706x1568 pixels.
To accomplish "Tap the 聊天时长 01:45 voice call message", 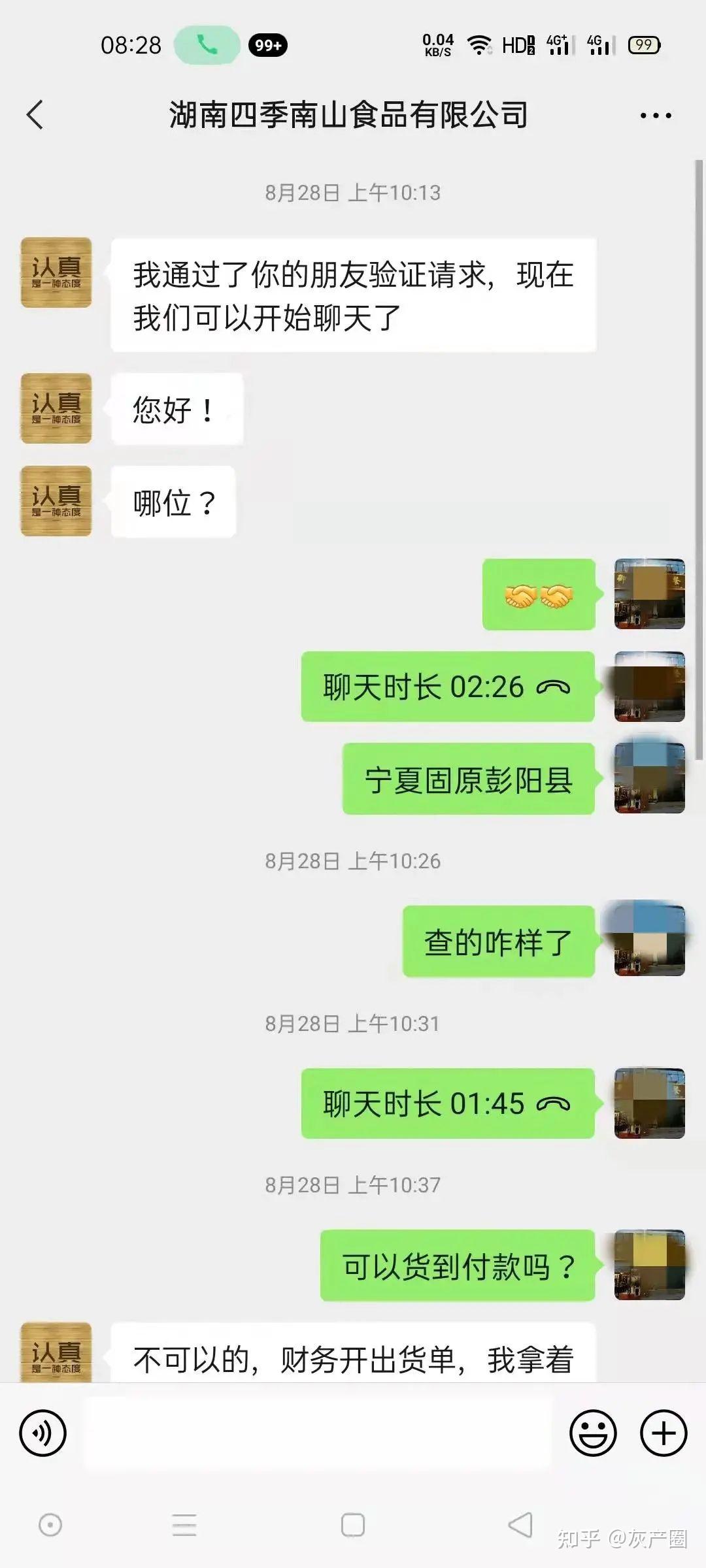I will [x=448, y=1104].
